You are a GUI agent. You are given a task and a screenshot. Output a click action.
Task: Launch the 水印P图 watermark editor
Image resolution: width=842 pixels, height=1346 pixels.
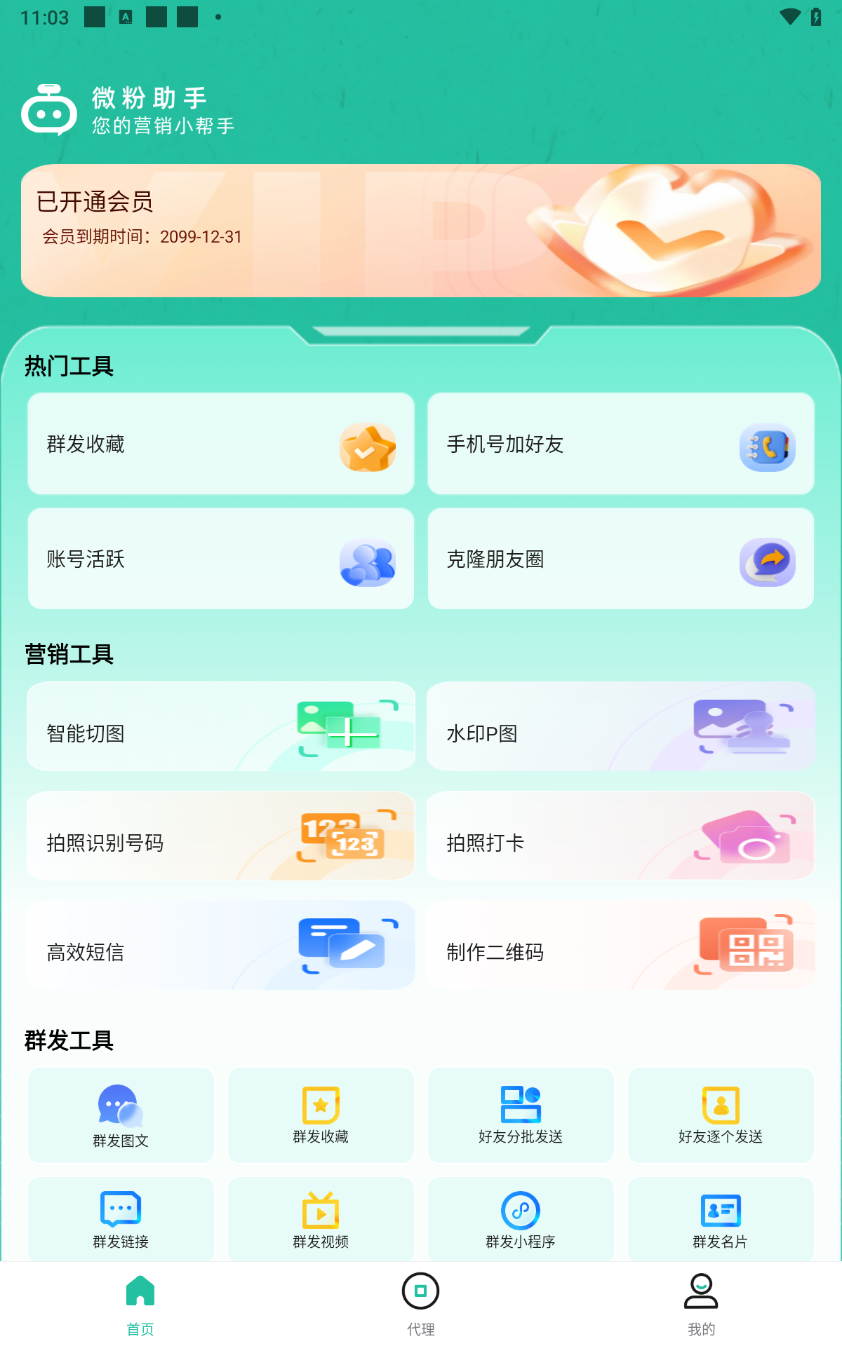pyautogui.click(x=620, y=726)
